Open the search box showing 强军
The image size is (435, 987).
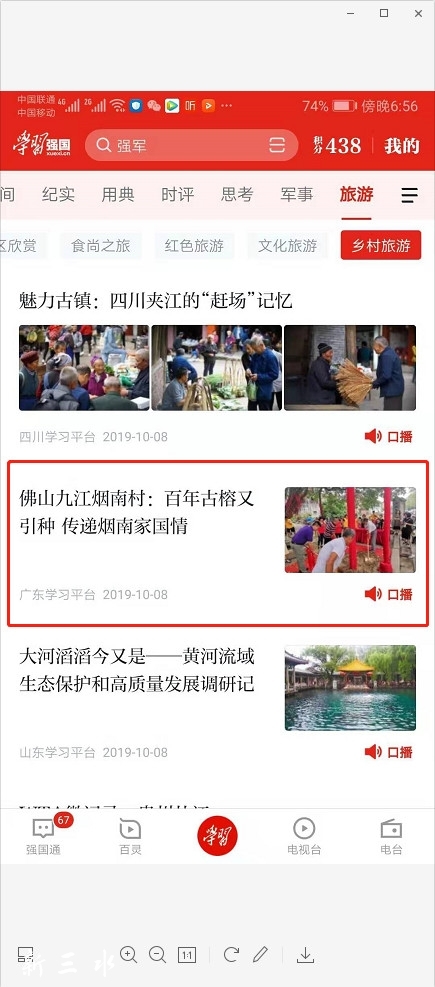click(191, 145)
